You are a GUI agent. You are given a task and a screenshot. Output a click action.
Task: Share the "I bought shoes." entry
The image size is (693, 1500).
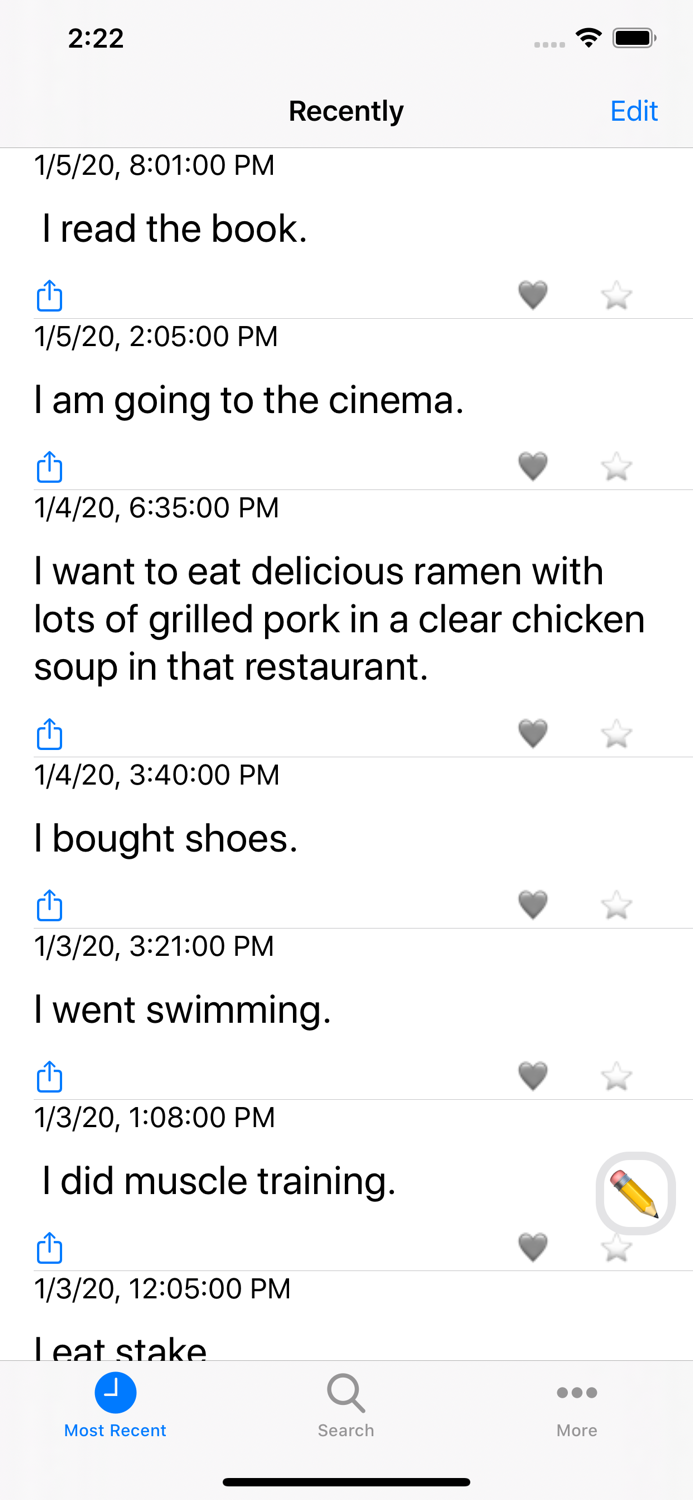tap(49, 906)
